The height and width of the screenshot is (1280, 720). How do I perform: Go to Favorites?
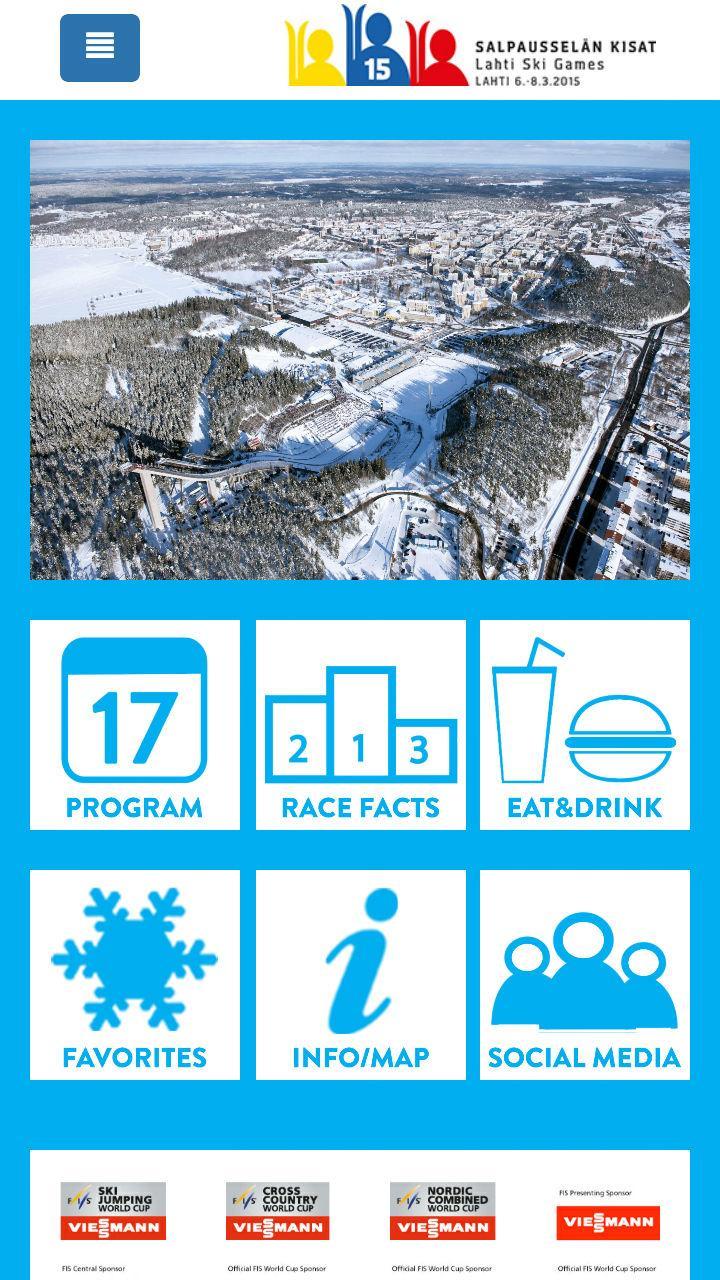click(x=135, y=975)
